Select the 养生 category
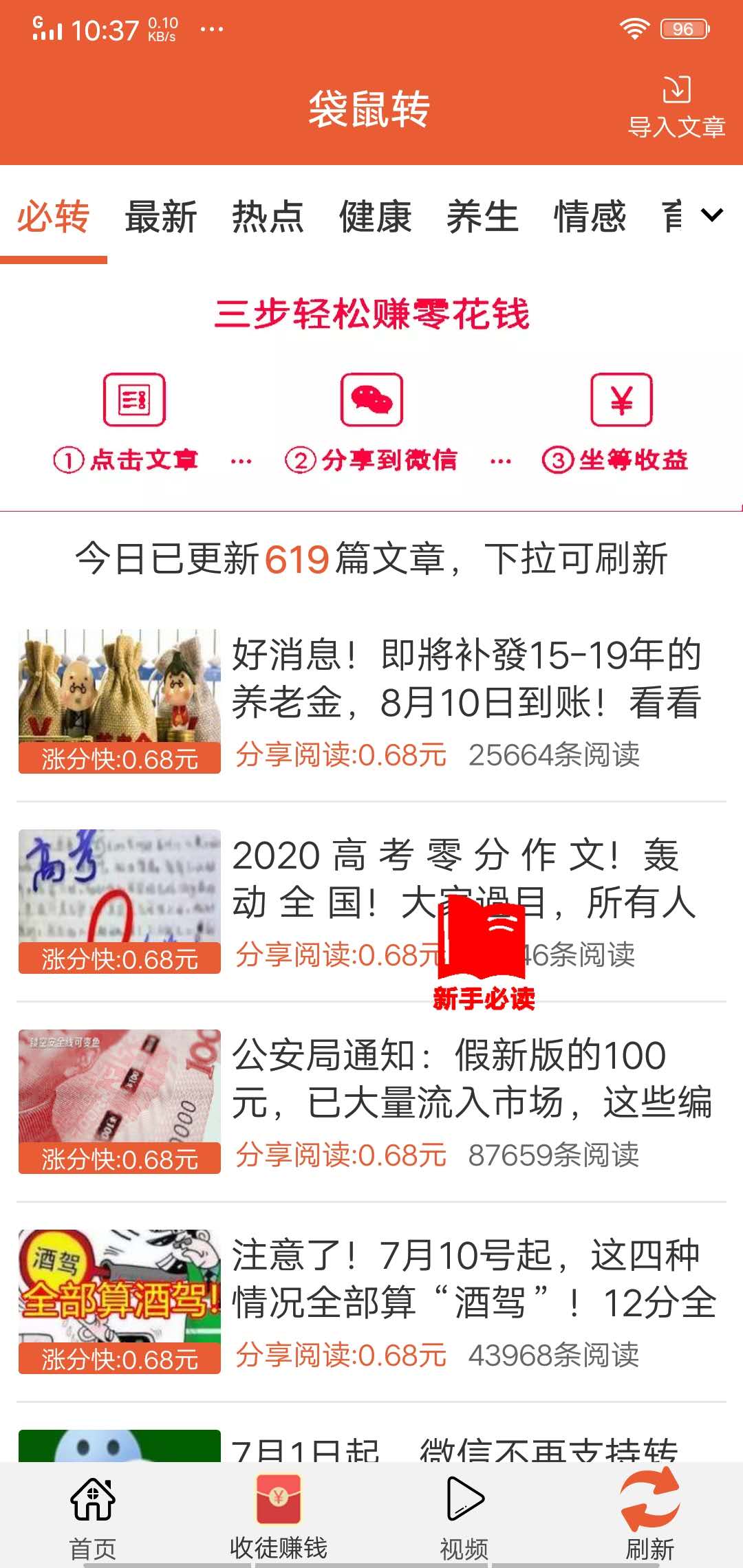Screen dimensions: 743x1568 pyautogui.click(x=484, y=217)
